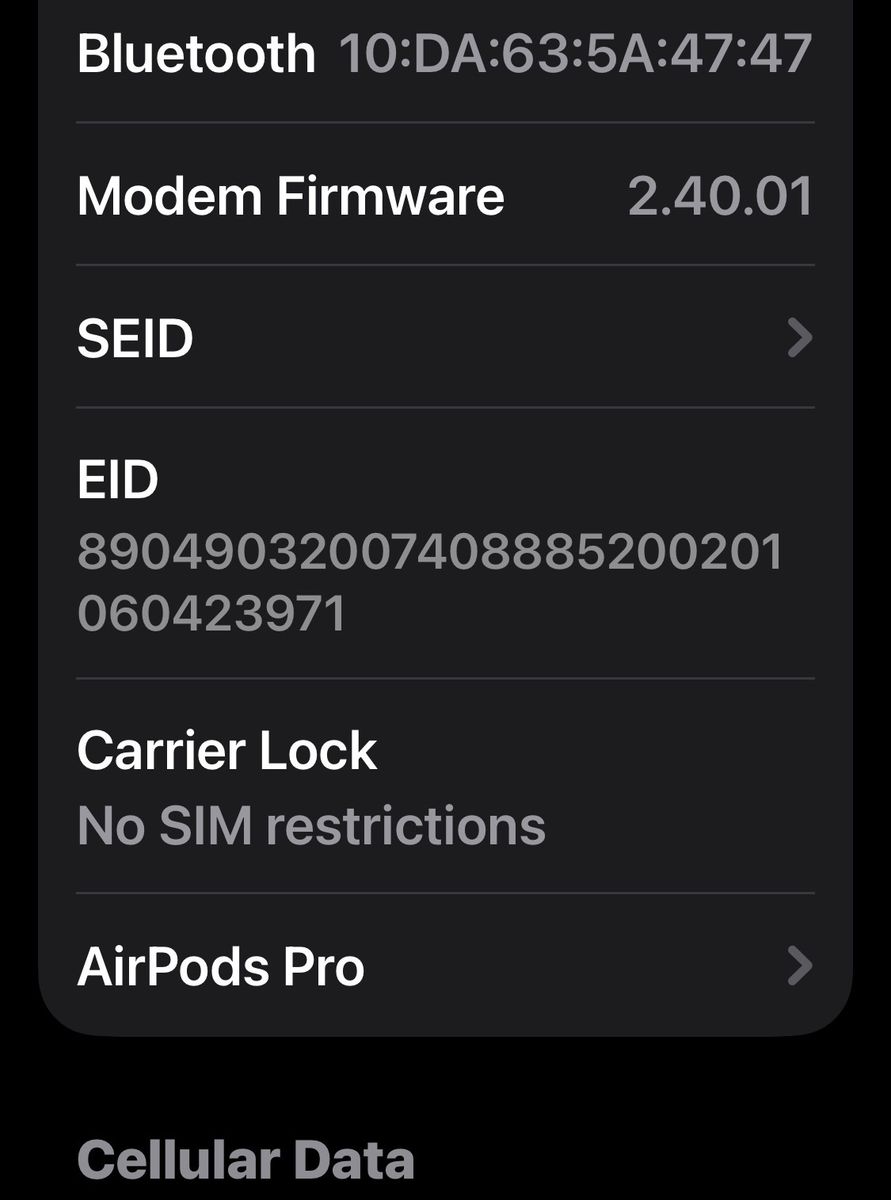This screenshot has height=1200, width=891.
Task: Open the SEID row
Action: point(445,338)
